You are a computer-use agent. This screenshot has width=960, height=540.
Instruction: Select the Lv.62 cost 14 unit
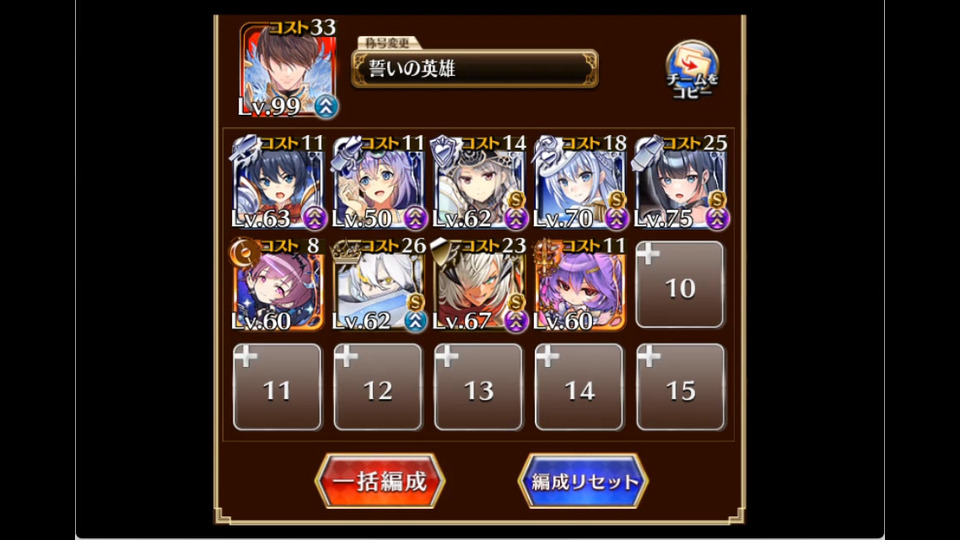pos(479,181)
